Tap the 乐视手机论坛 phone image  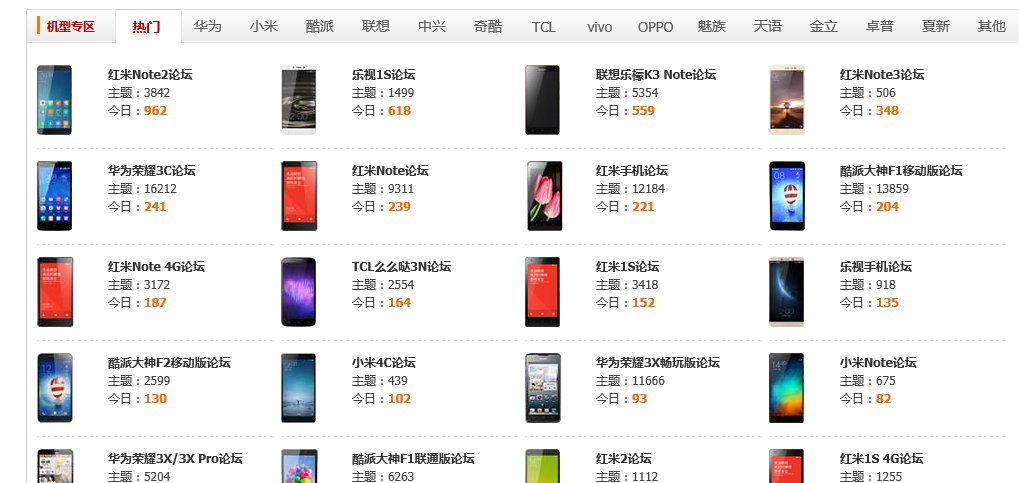point(786,292)
